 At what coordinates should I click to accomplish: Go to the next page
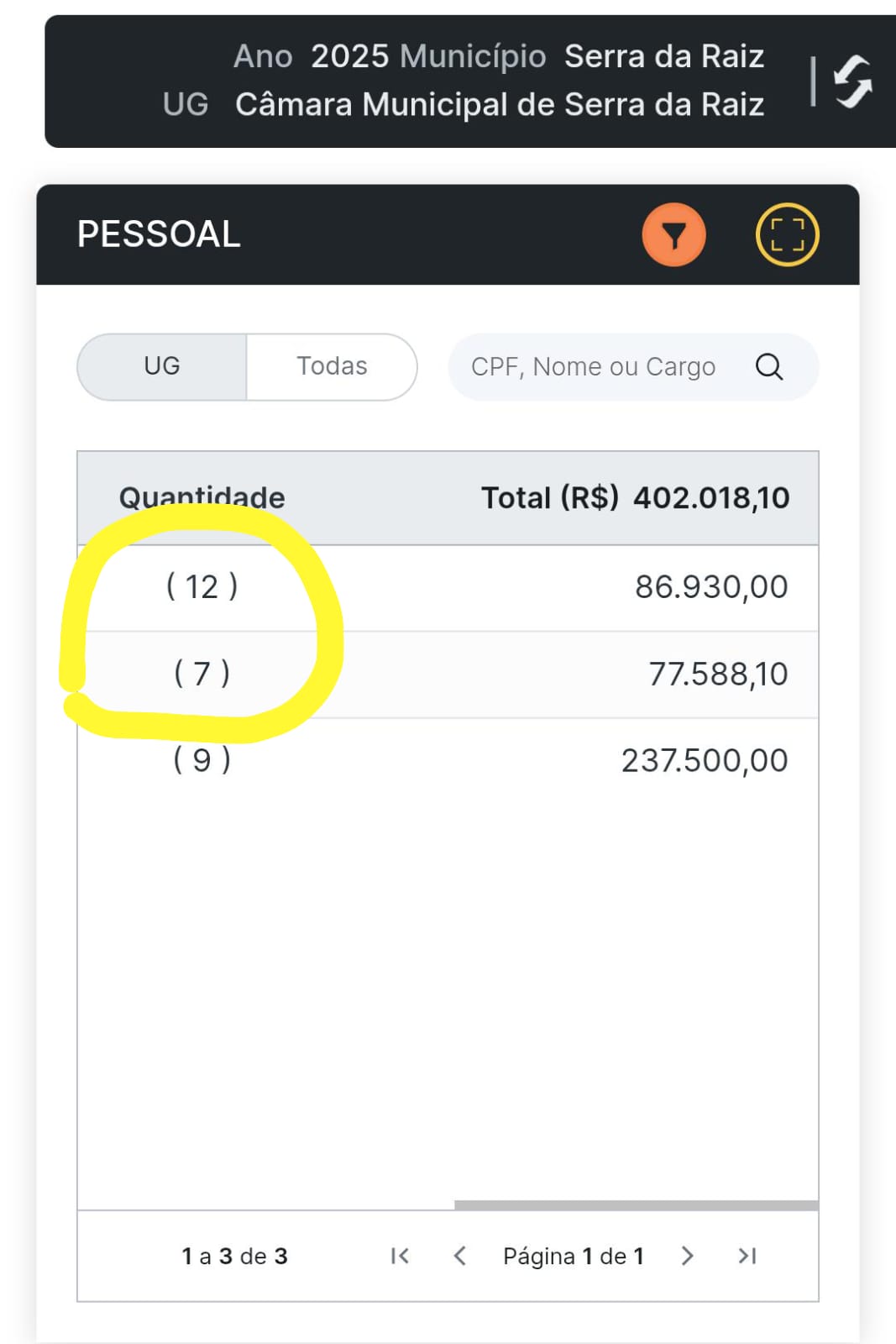pos(687,1256)
